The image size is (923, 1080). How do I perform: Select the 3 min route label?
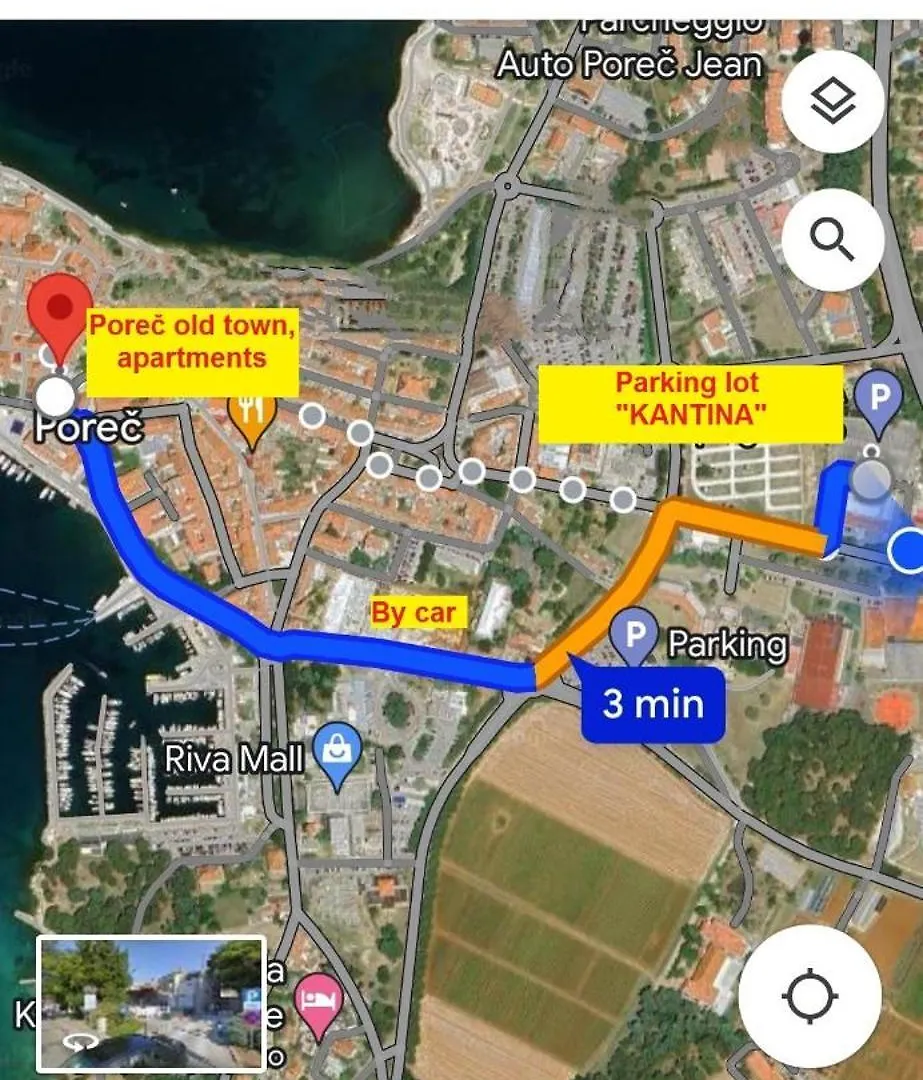652,704
